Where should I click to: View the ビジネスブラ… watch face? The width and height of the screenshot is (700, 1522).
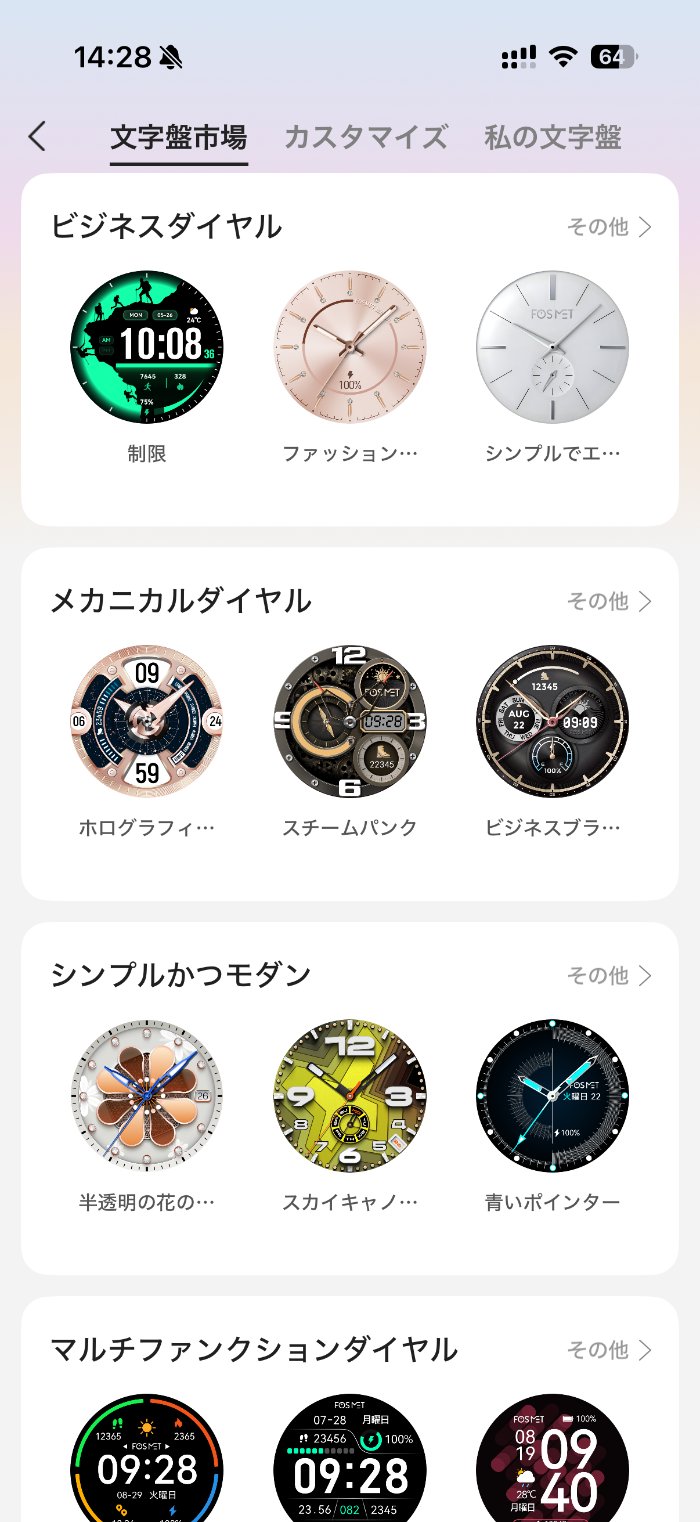point(553,720)
